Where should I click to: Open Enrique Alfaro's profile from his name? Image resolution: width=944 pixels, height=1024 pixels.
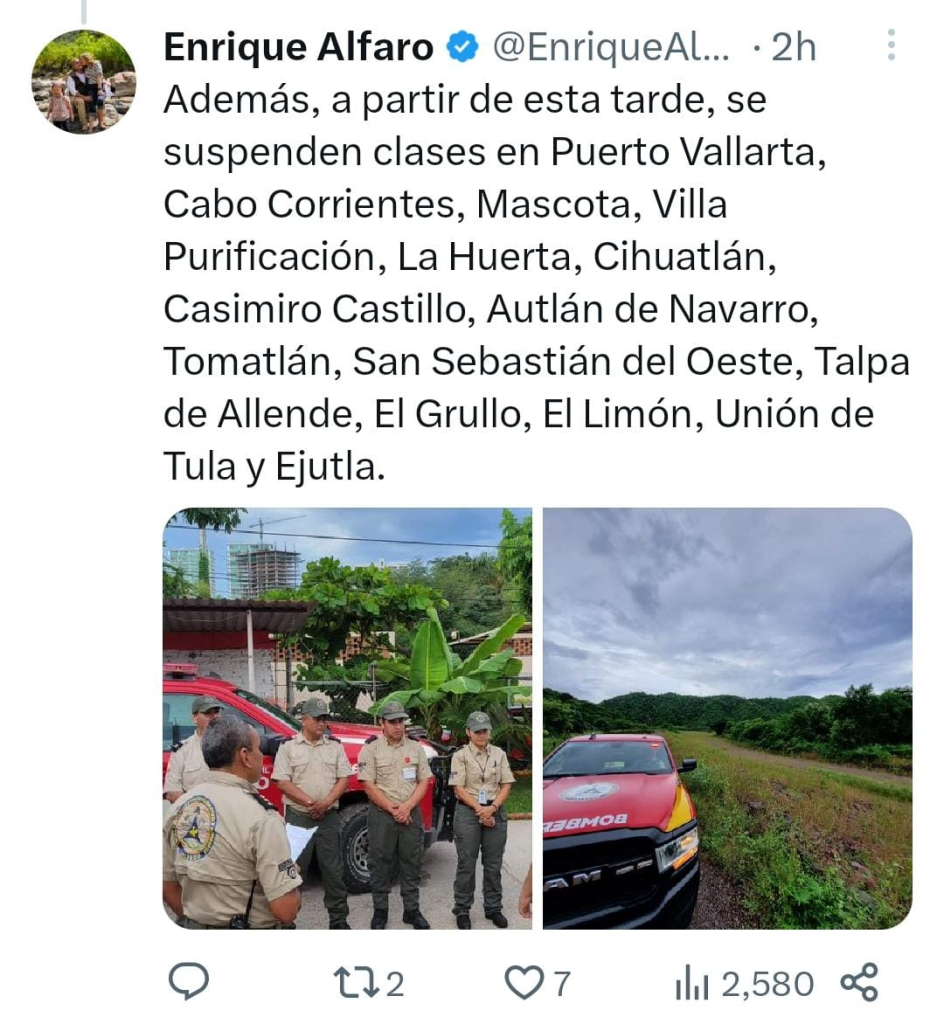(x=297, y=47)
